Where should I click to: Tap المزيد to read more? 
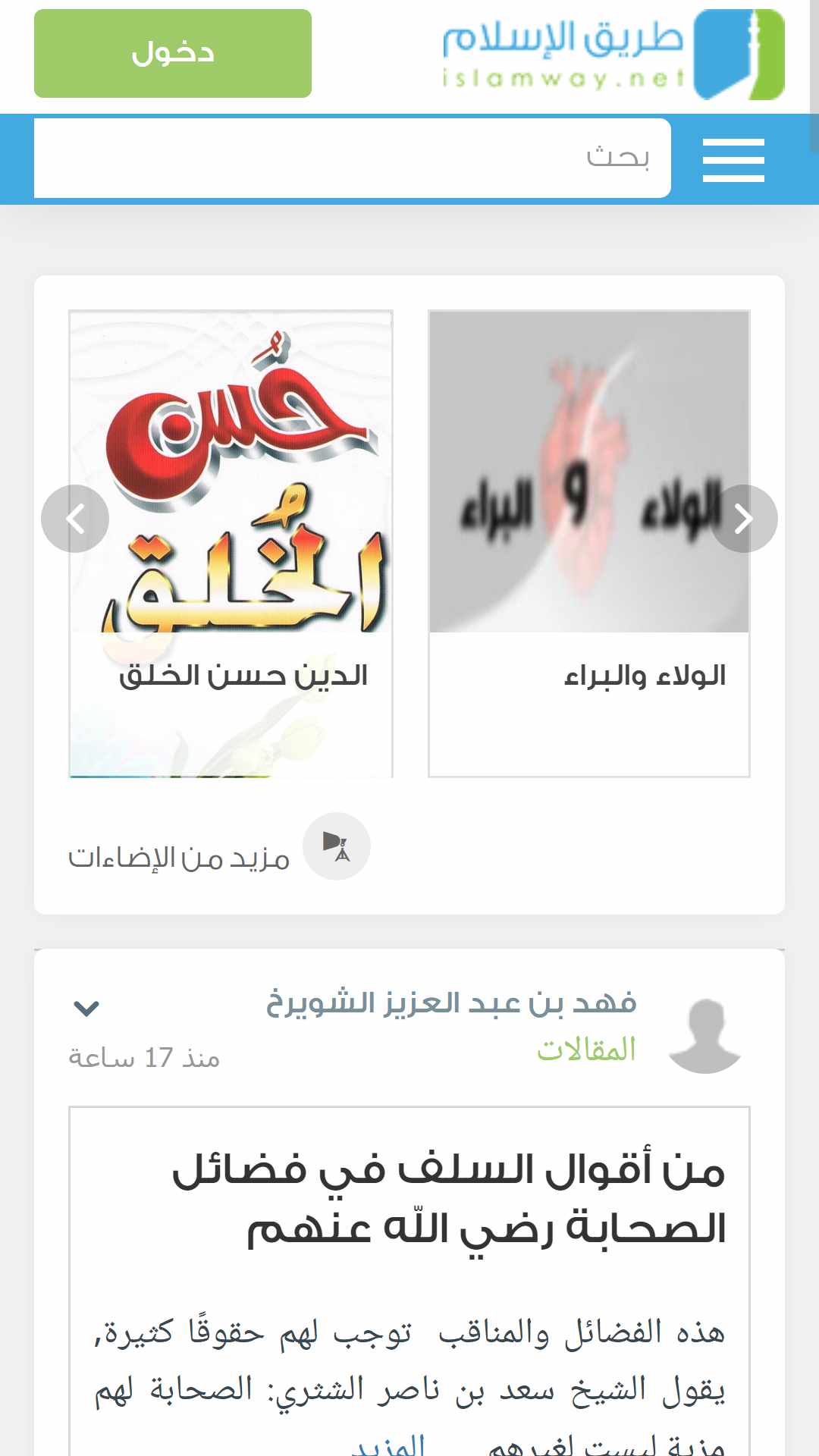pyautogui.click(x=388, y=1445)
